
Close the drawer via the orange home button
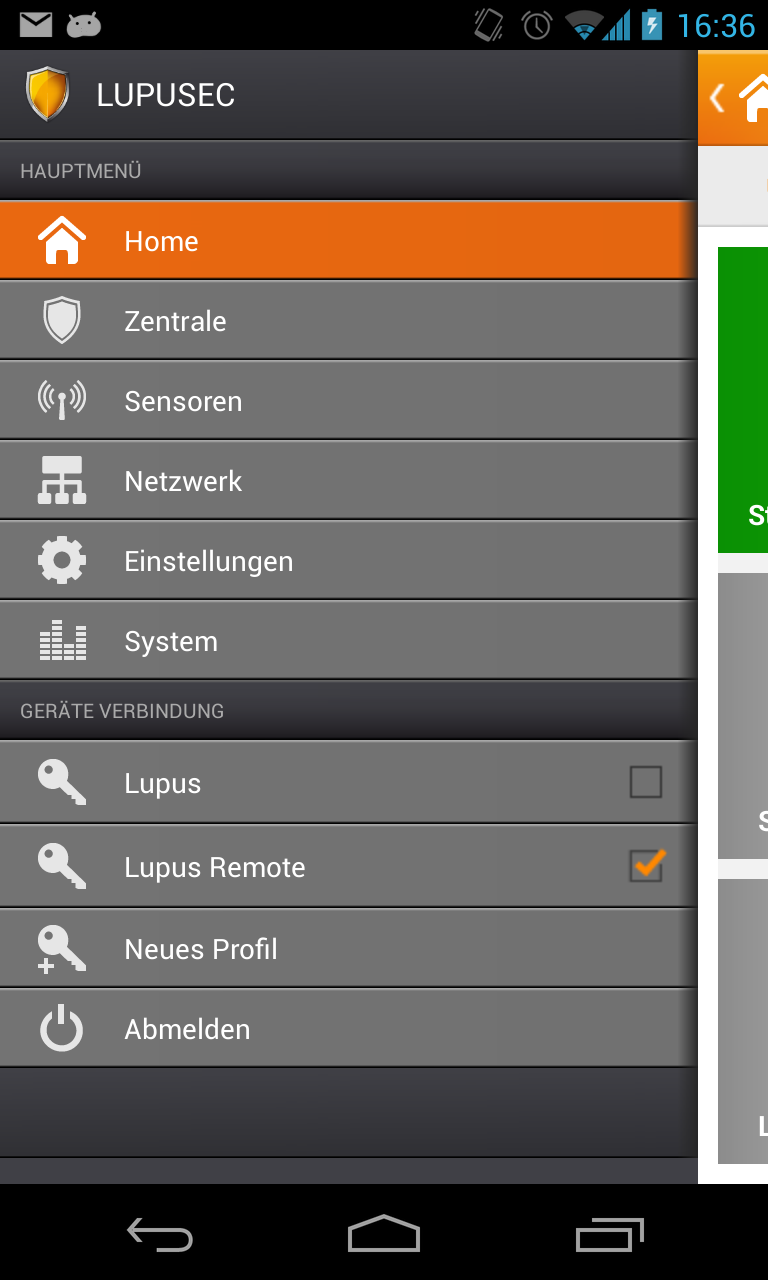[x=740, y=98]
